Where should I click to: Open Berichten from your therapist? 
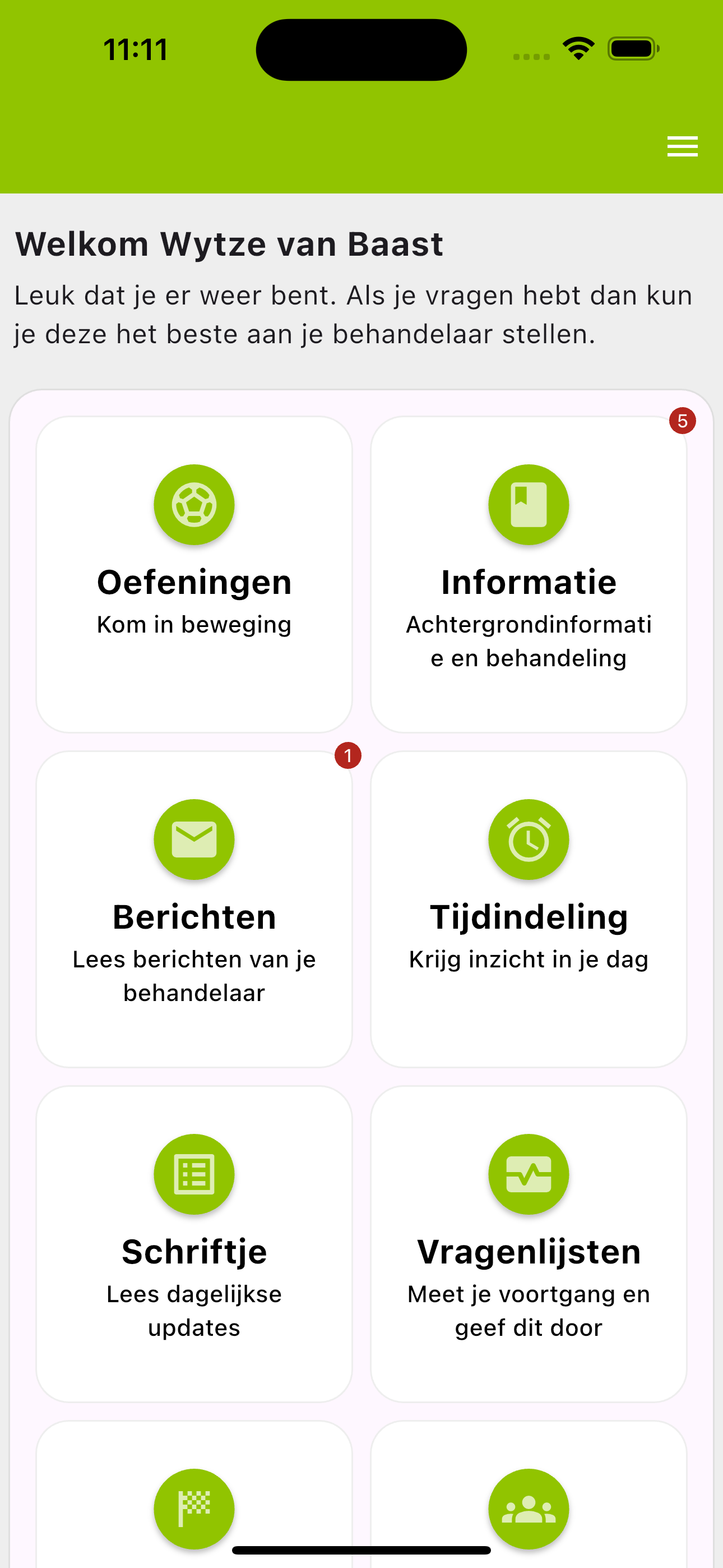[194, 909]
